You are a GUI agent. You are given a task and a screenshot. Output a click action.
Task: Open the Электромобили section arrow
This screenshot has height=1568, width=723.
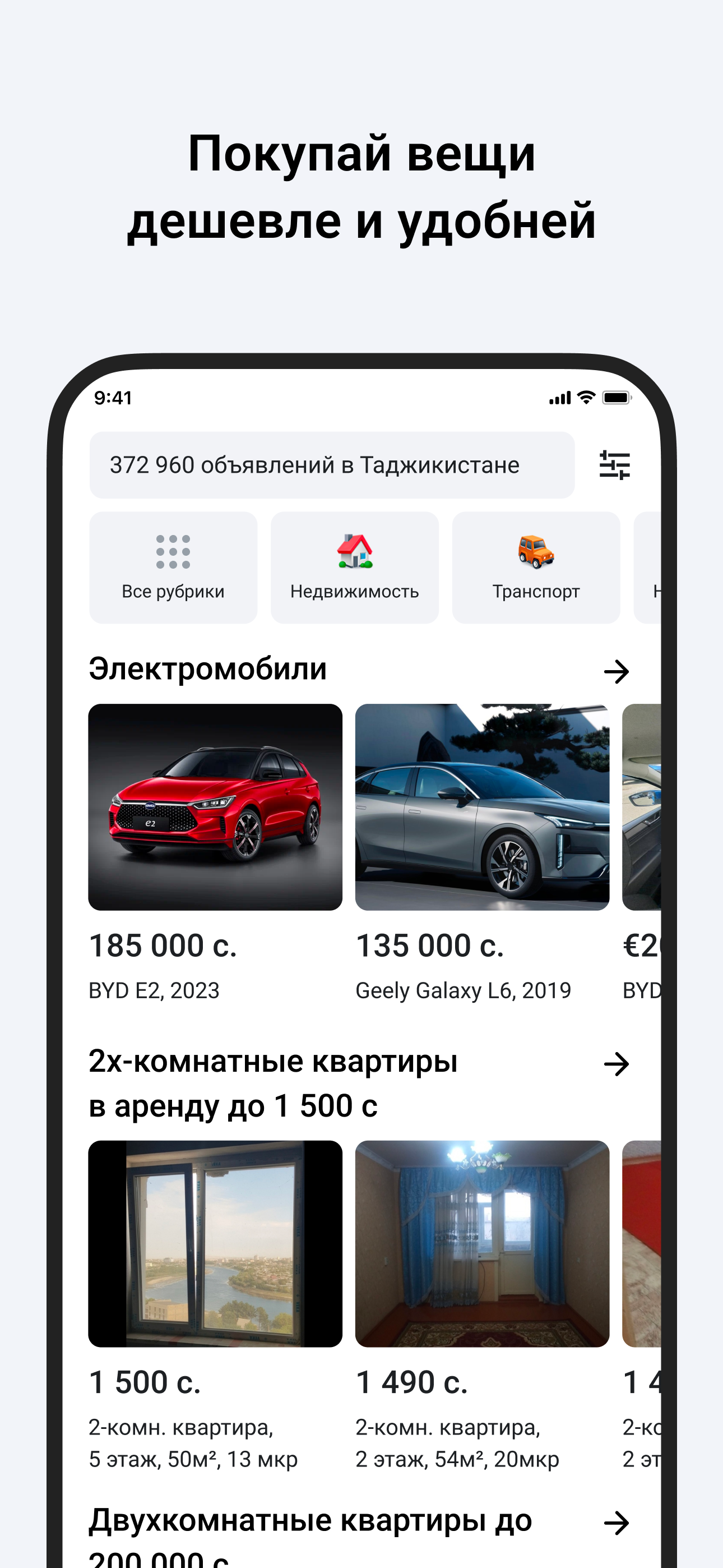click(617, 672)
